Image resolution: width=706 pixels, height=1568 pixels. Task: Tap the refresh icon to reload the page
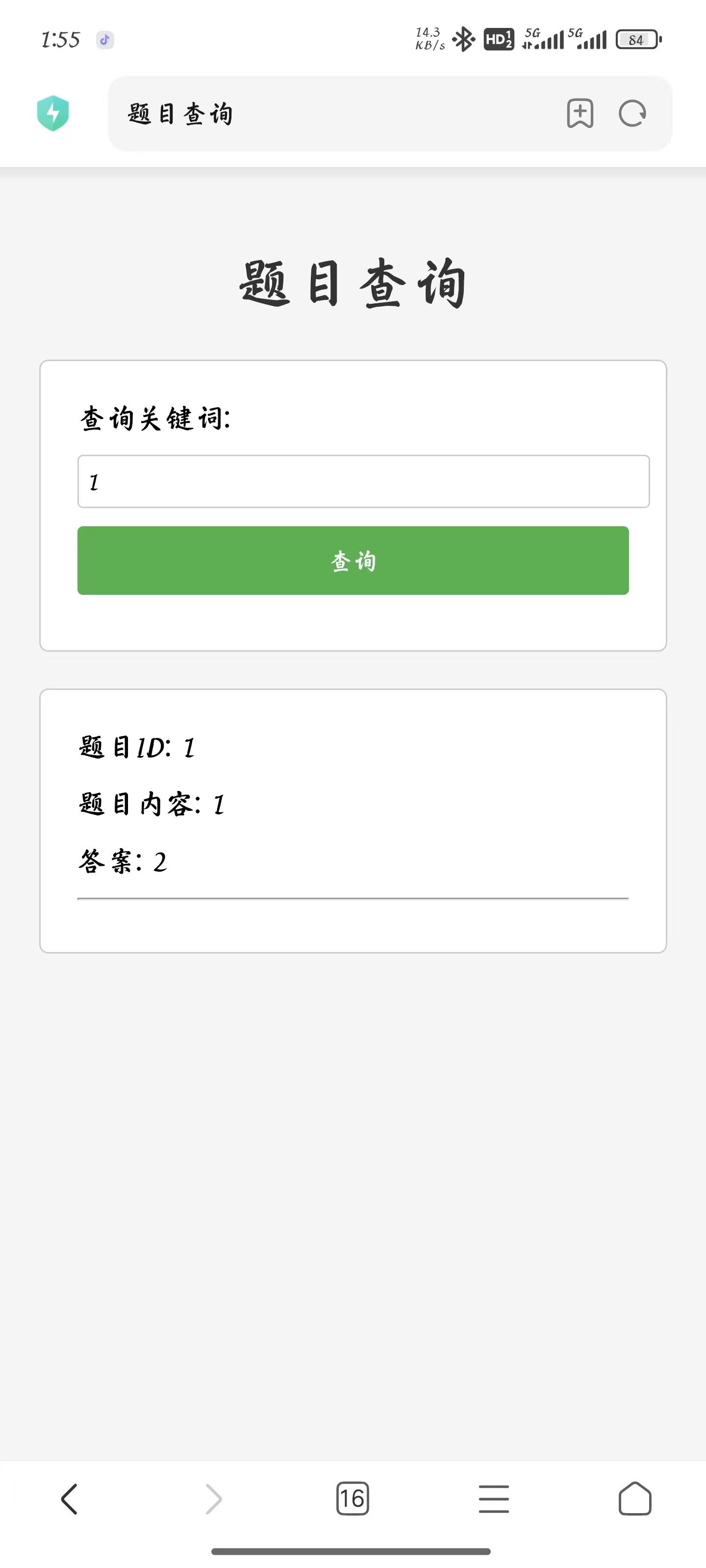click(632, 113)
